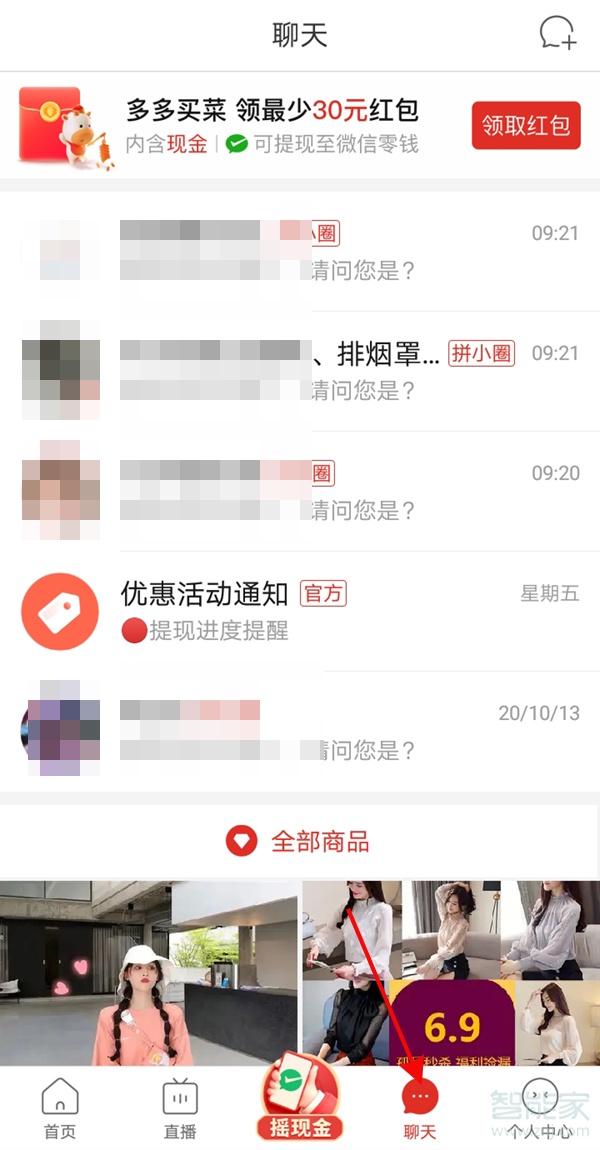Open the girl in pink shirt video tile
The width and height of the screenshot is (600, 1150).
pos(150,973)
